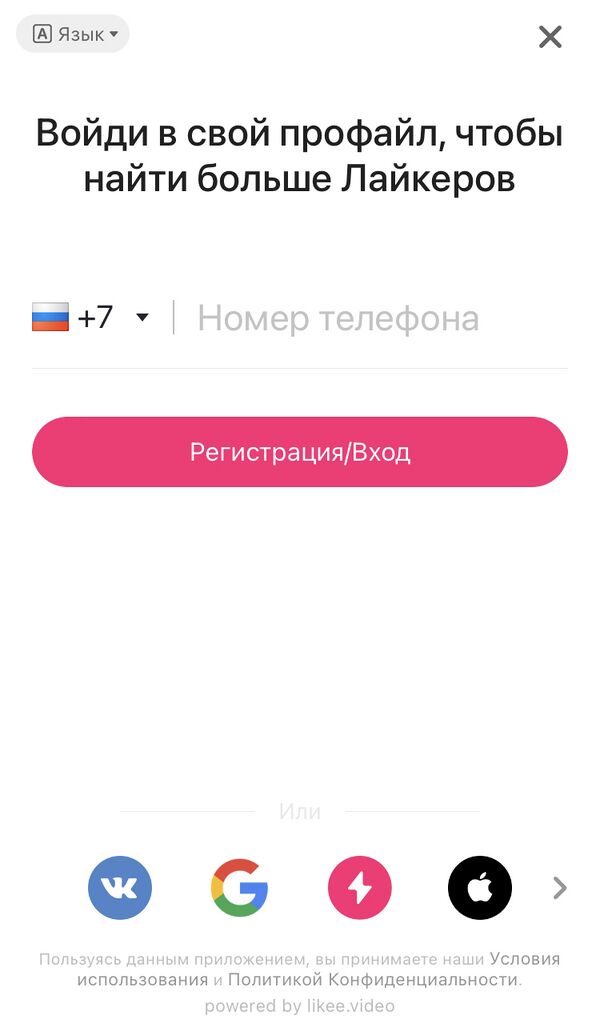
Task: Sign in with VK
Action: [x=120, y=887]
